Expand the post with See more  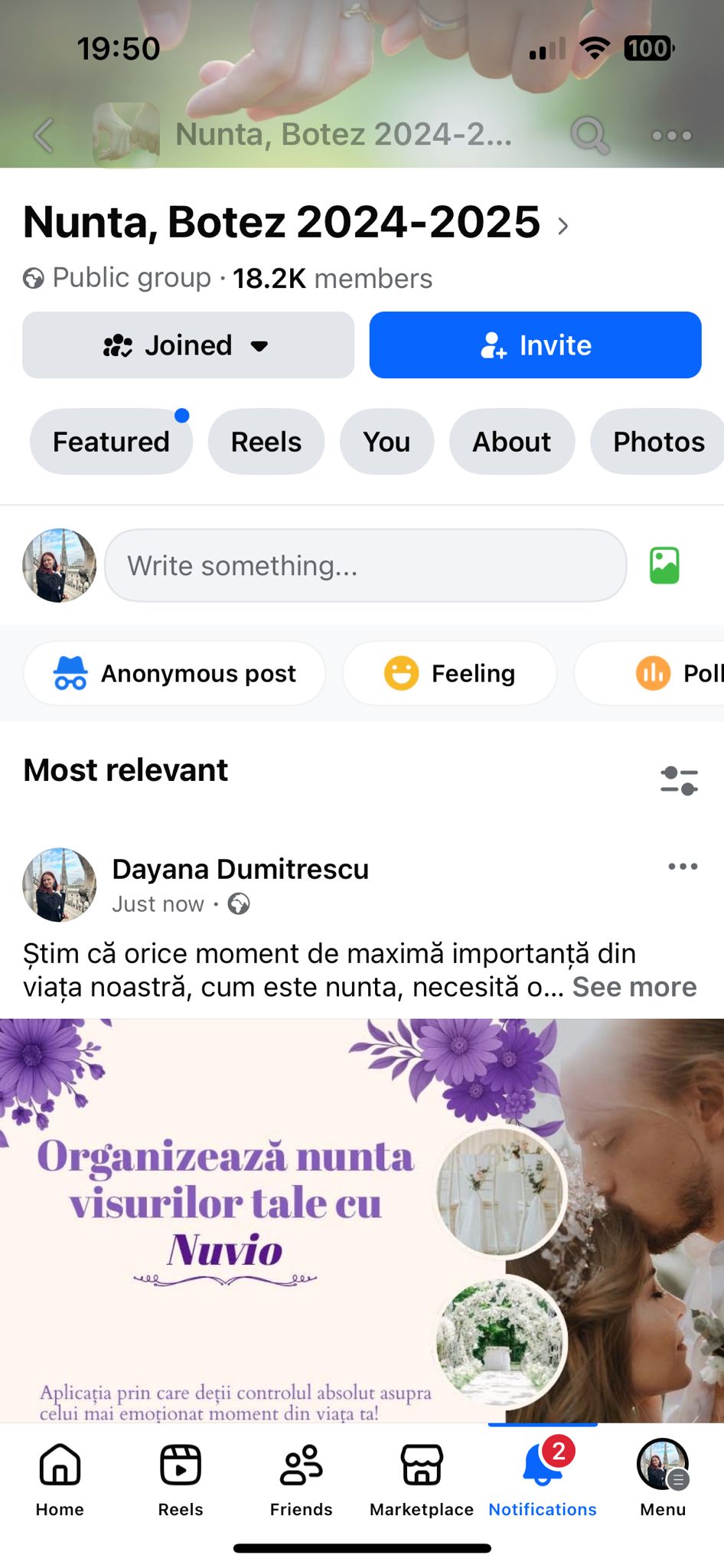tap(634, 987)
